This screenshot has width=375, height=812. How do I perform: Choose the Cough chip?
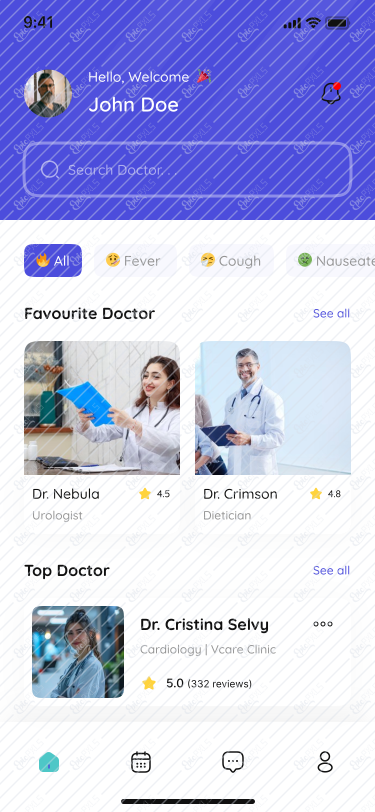[231, 260]
